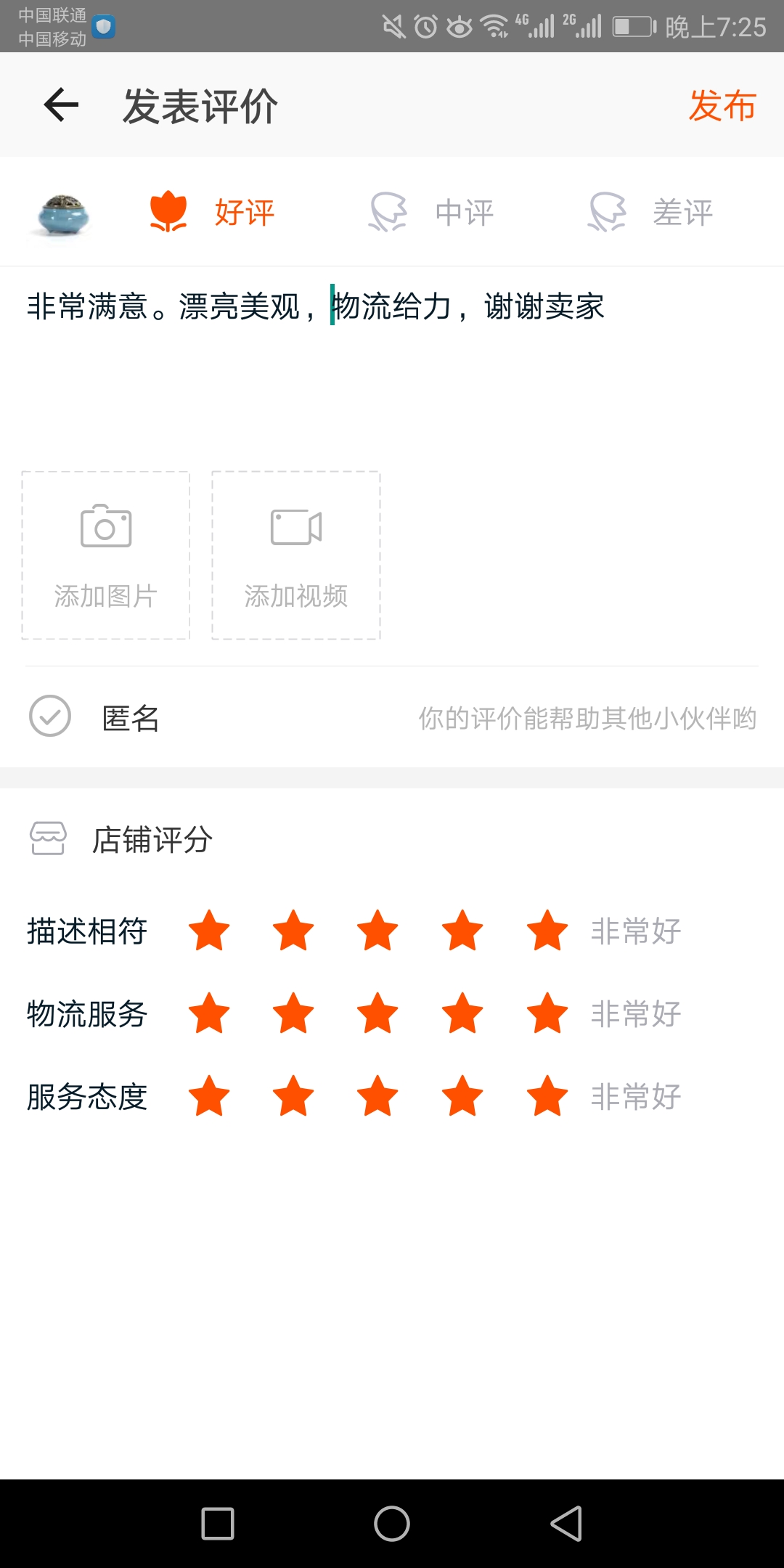This screenshot has height=1568, width=784.
Task: Set 物流服务 rating to four stars
Action: 462,1013
